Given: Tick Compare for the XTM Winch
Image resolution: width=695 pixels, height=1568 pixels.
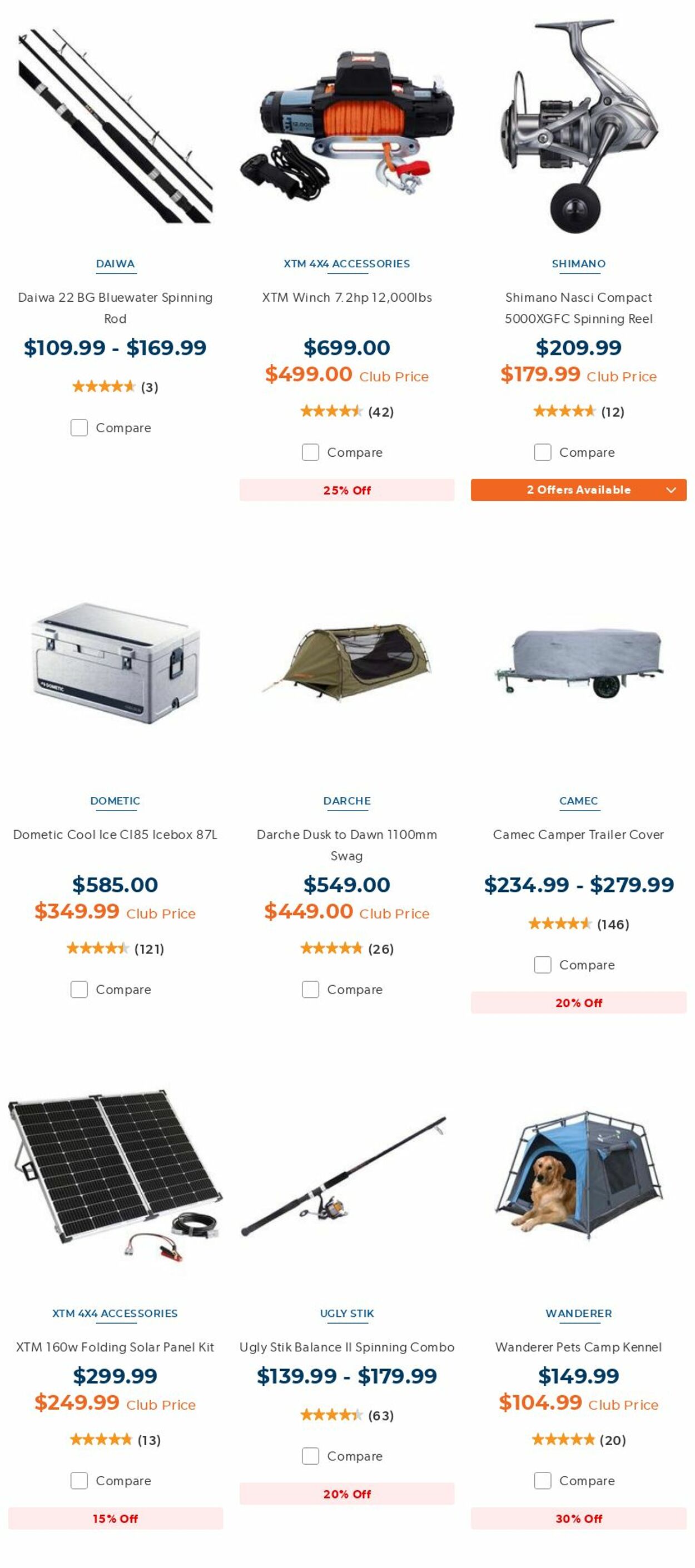Looking at the screenshot, I should pyautogui.click(x=311, y=452).
